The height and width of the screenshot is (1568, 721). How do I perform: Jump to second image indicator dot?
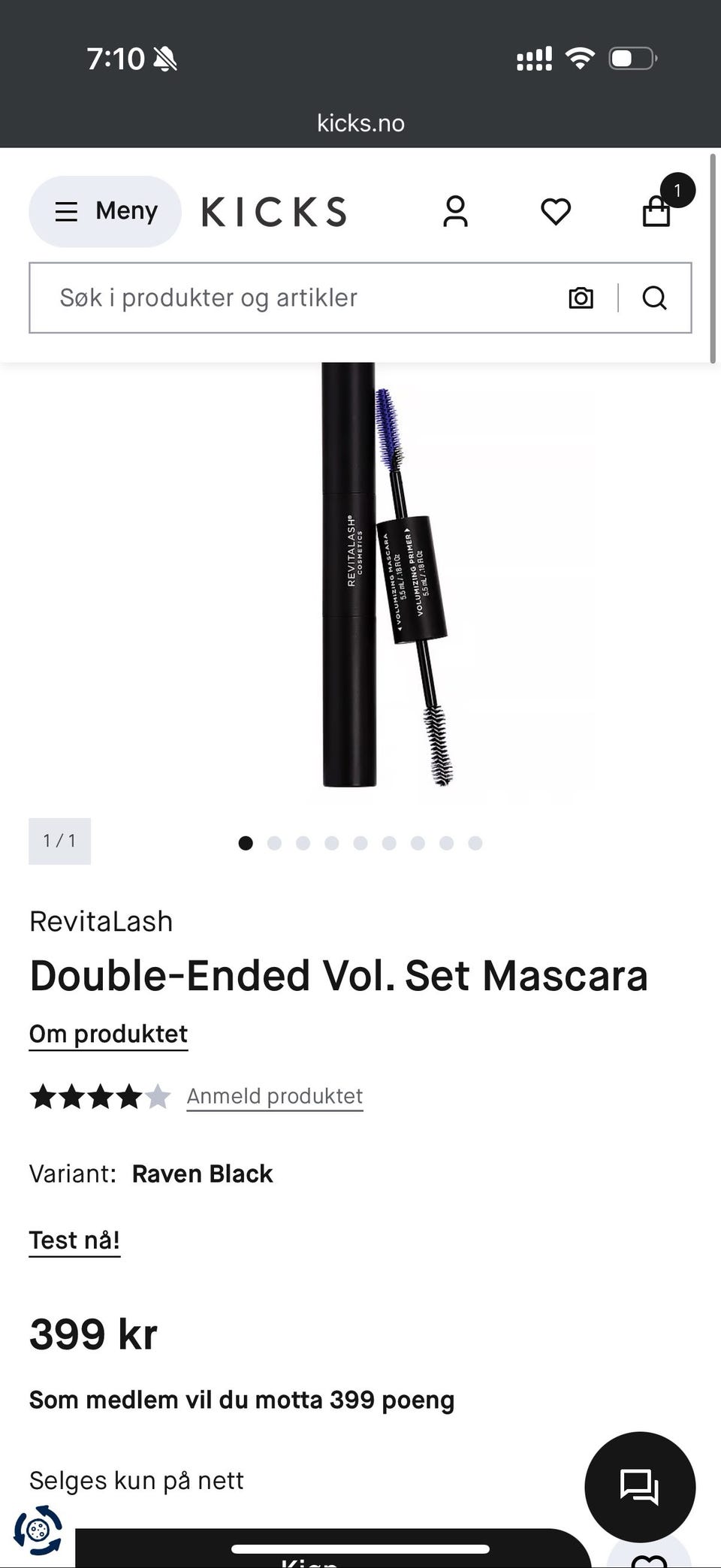pyautogui.click(x=274, y=843)
